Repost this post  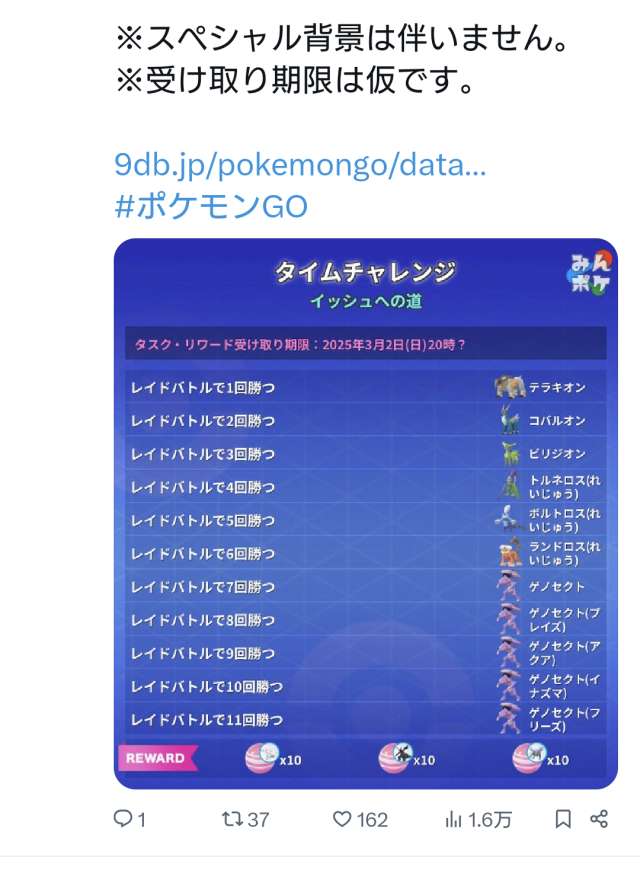(245, 819)
